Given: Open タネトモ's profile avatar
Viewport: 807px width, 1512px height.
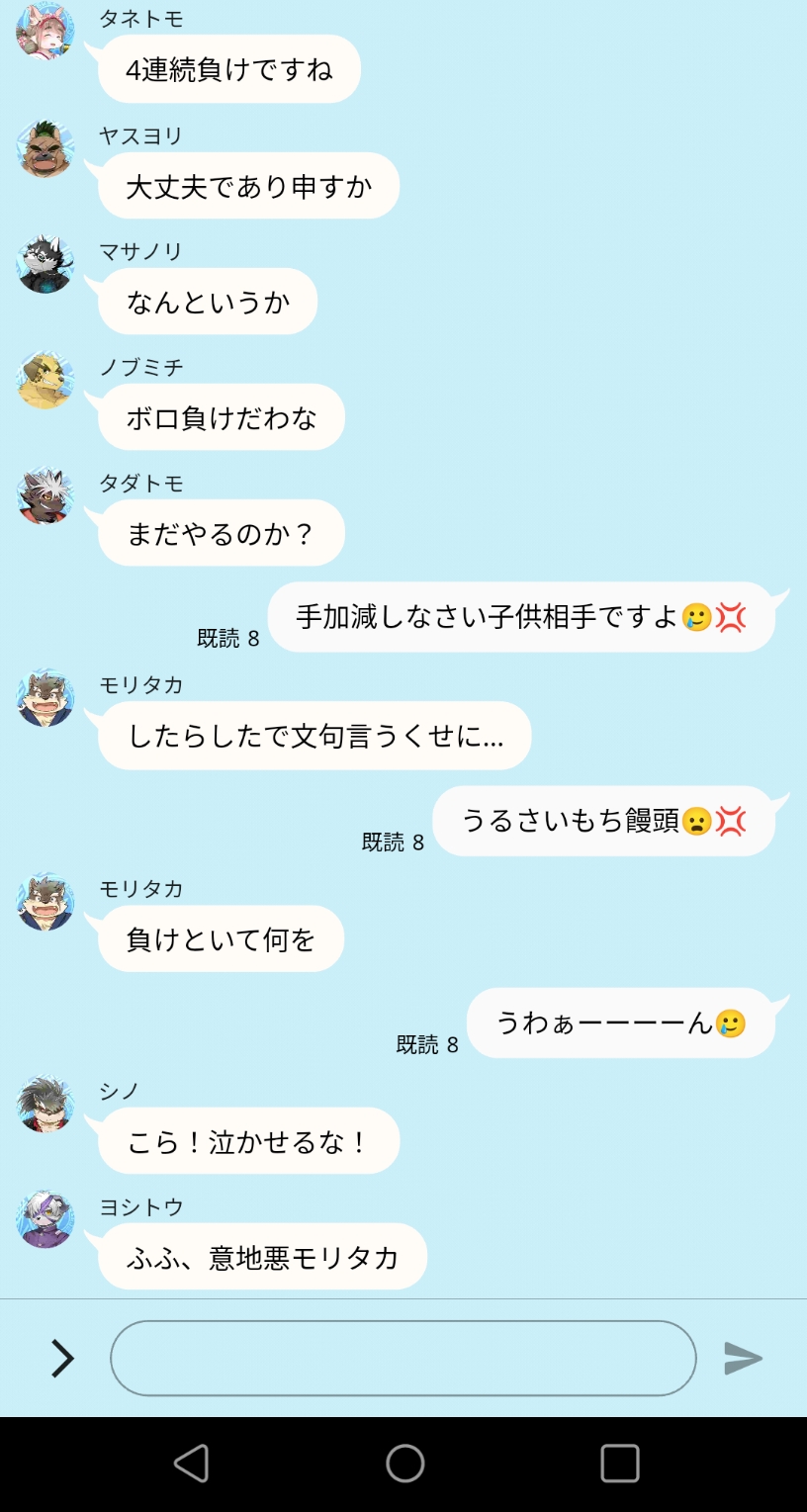Looking at the screenshot, I should (x=45, y=32).
